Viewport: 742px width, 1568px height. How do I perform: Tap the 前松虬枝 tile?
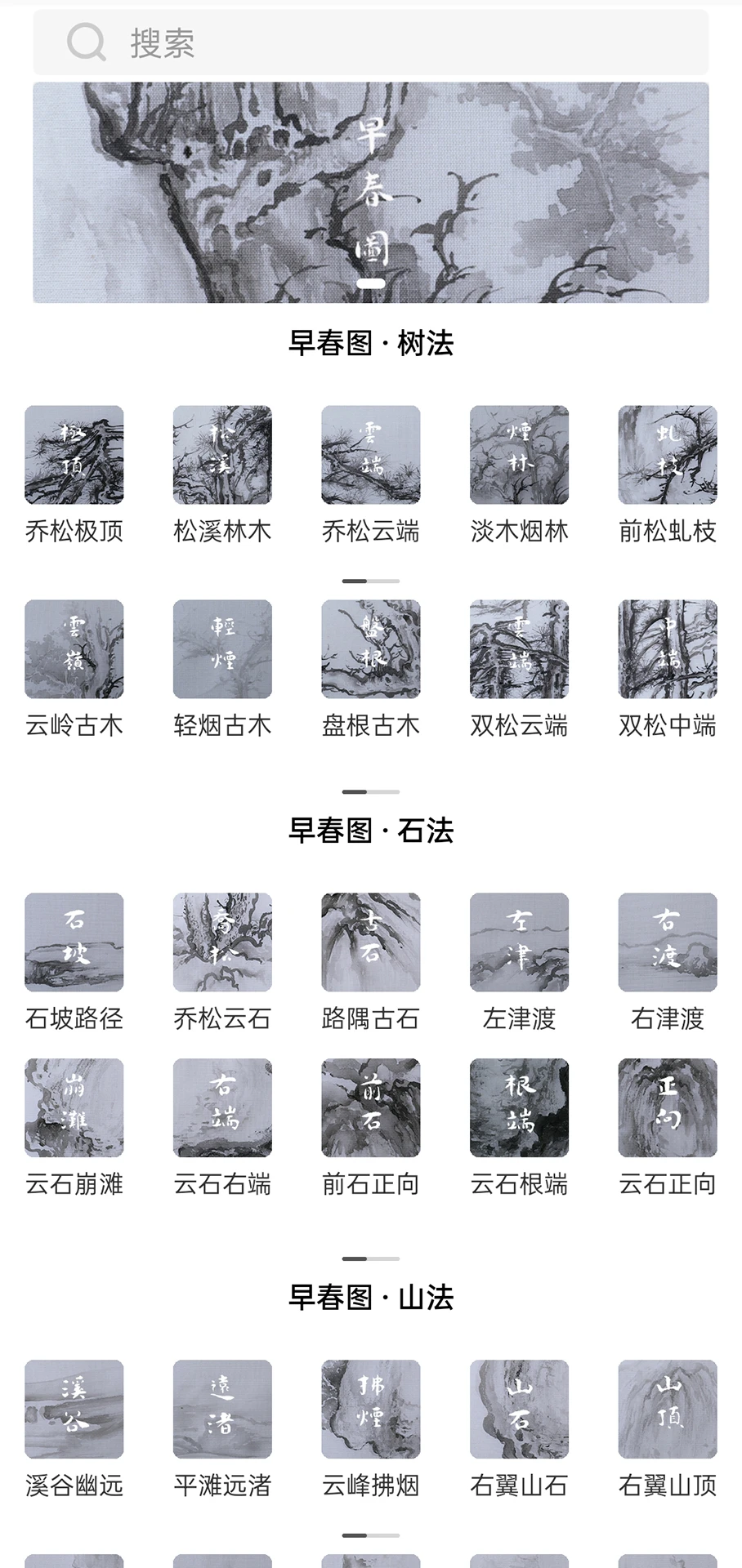[668, 455]
